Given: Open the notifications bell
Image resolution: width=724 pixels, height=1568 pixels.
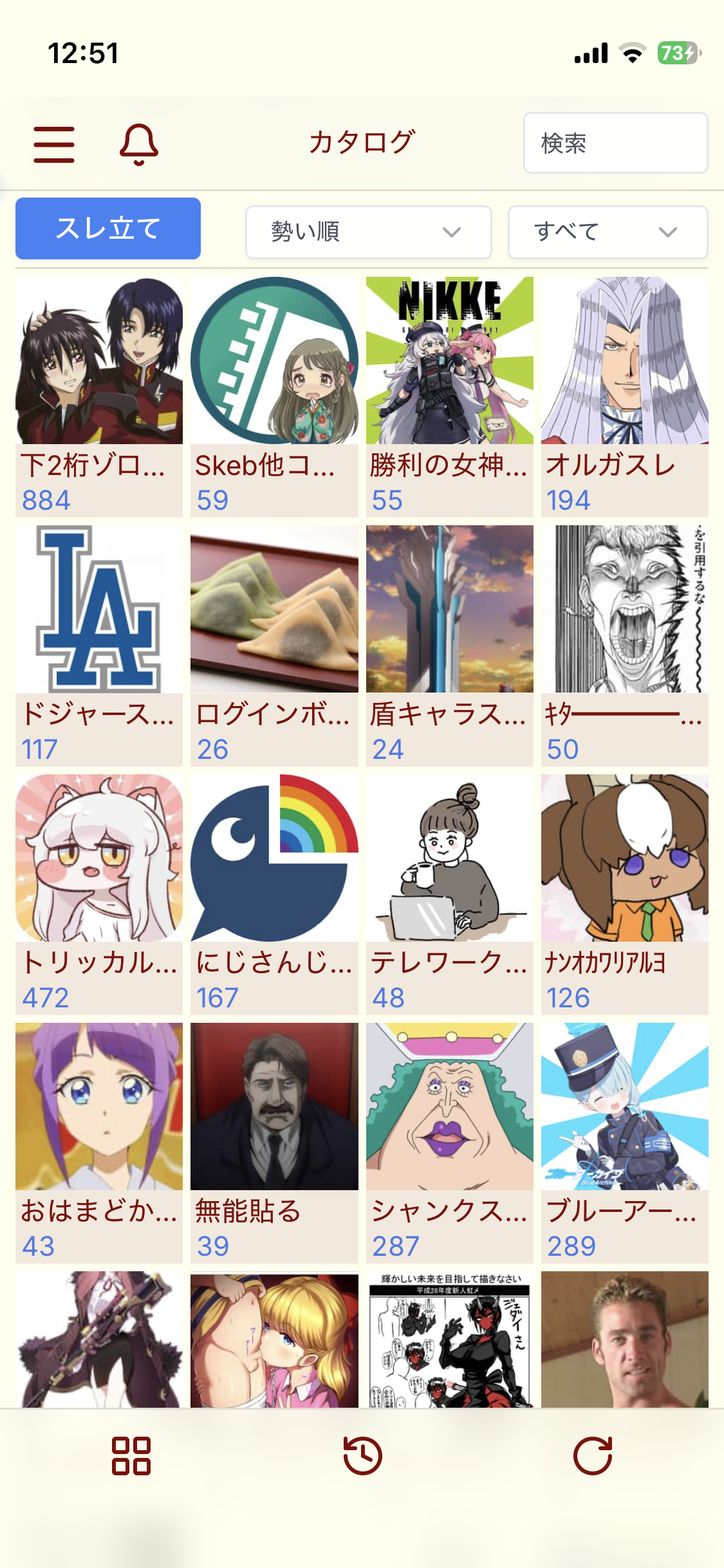Looking at the screenshot, I should coord(138,144).
